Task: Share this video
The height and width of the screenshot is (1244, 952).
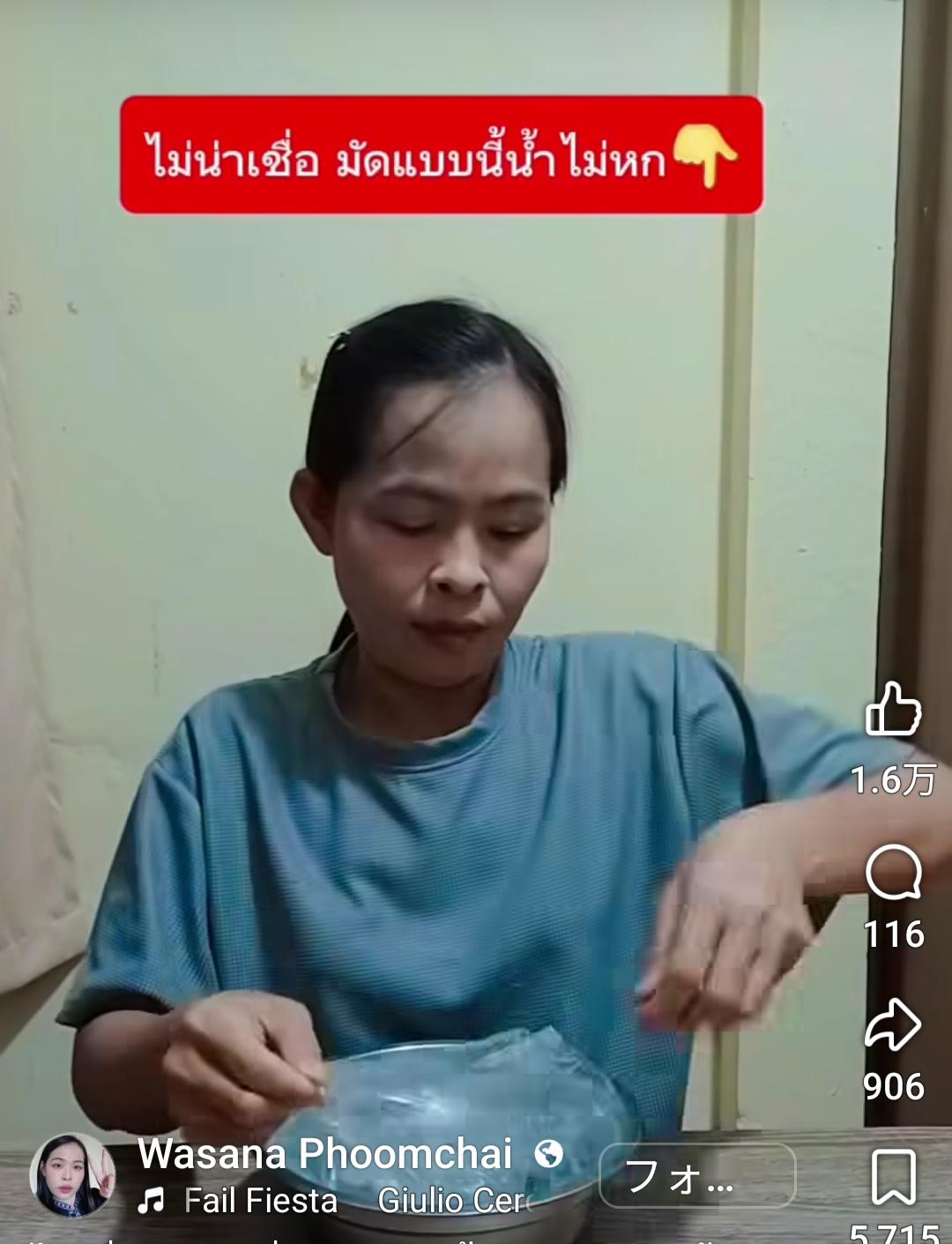Action: [893, 1025]
